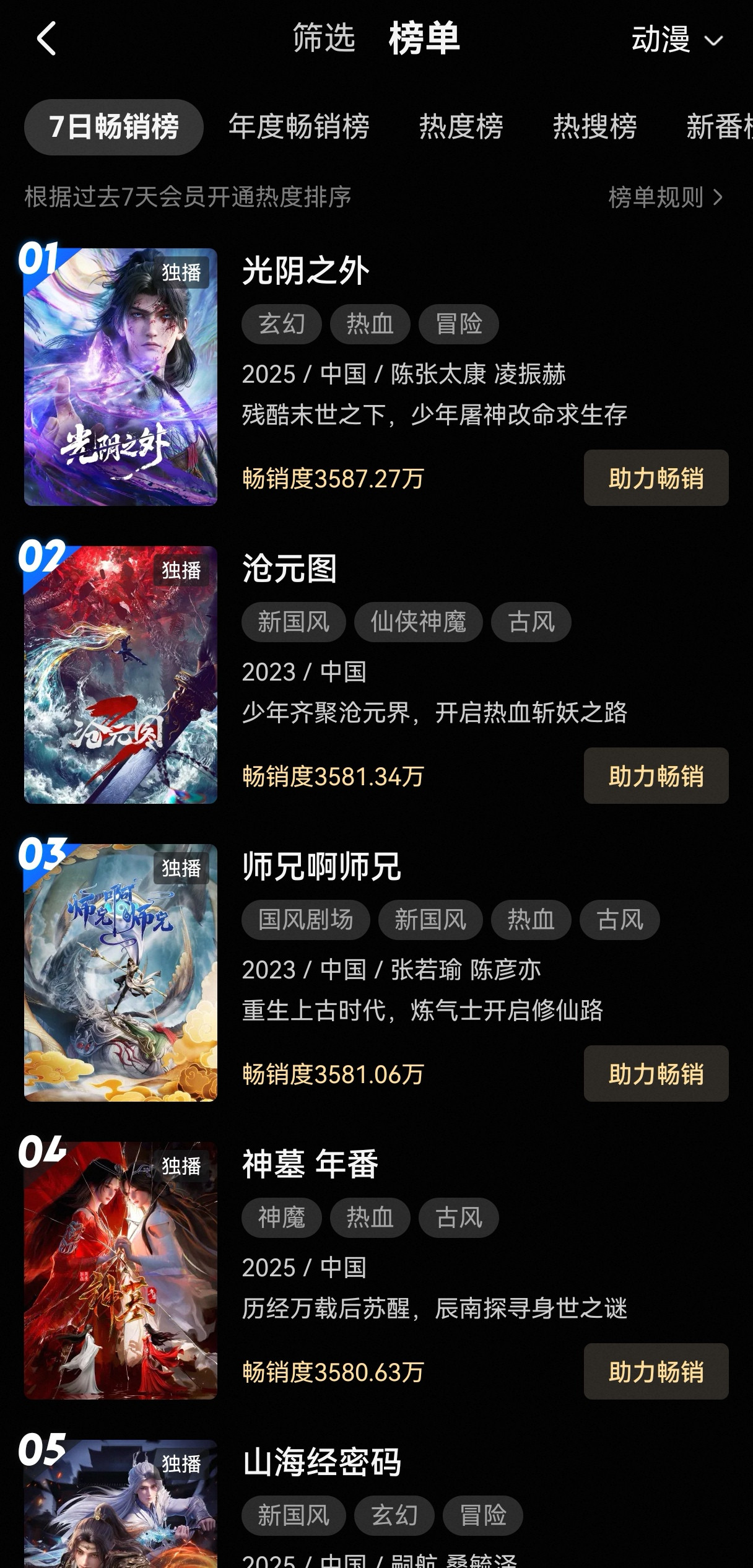753x1568 pixels.
Task: Switch to the 筛选 tab
Action: click(323, 38)
